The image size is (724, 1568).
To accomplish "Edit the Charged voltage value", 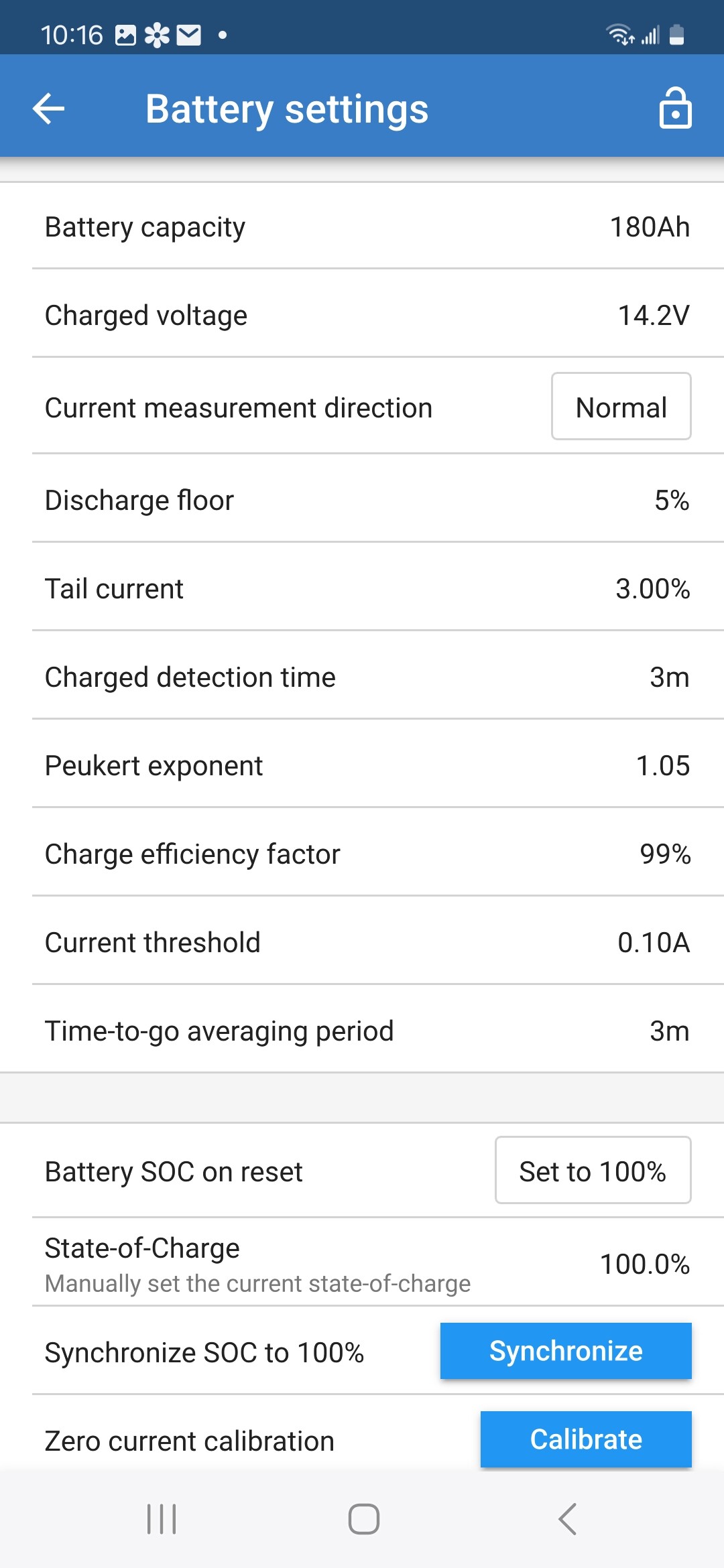I will click(362, 315).
